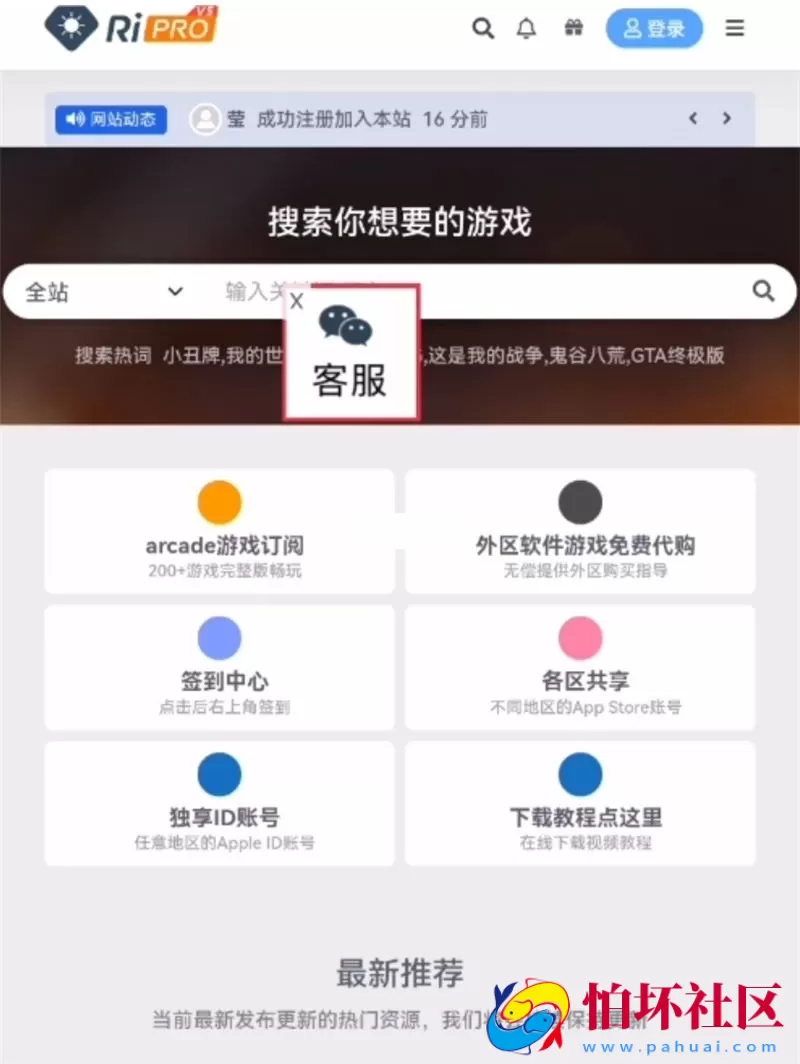Open the 外区软件游戏免费代购 card

pos(580,532)
